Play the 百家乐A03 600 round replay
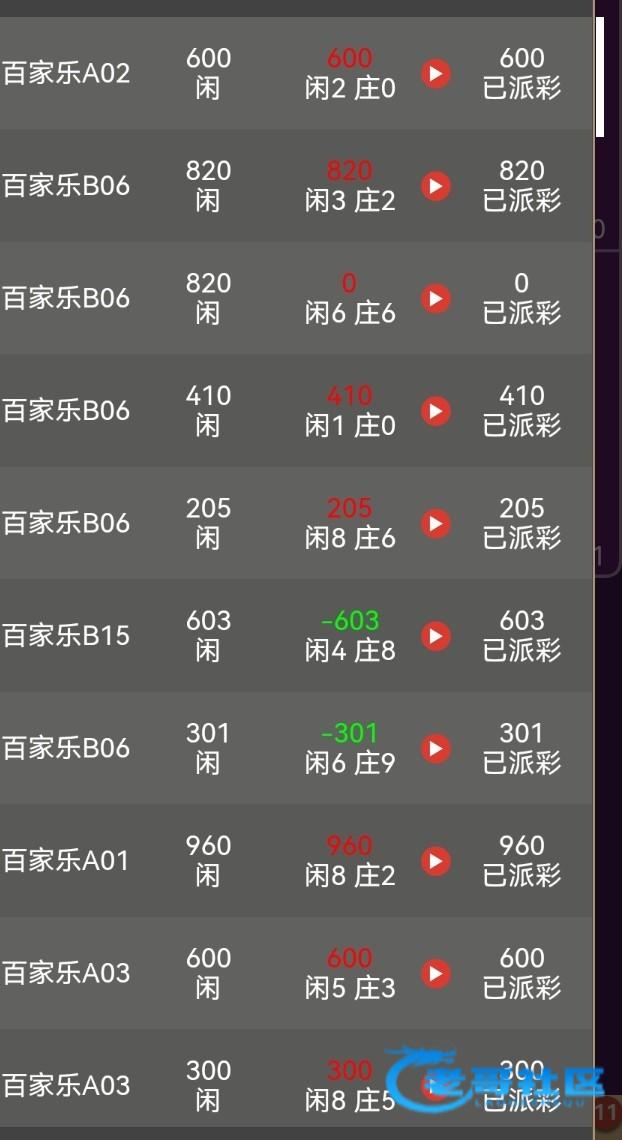The image size is (622, 1140). point(436,973)
